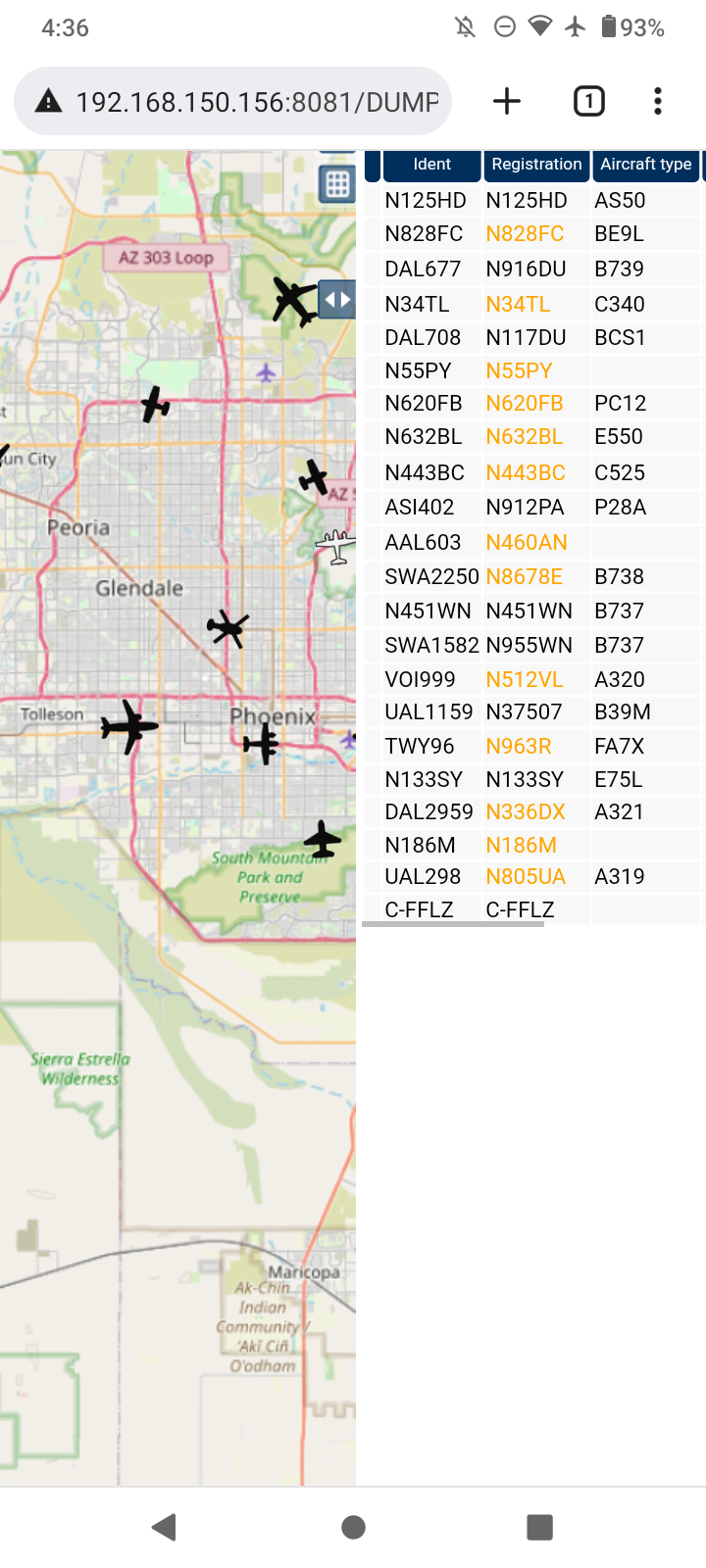
Task: Open registration link N828FC
Action: click(525, 234)
